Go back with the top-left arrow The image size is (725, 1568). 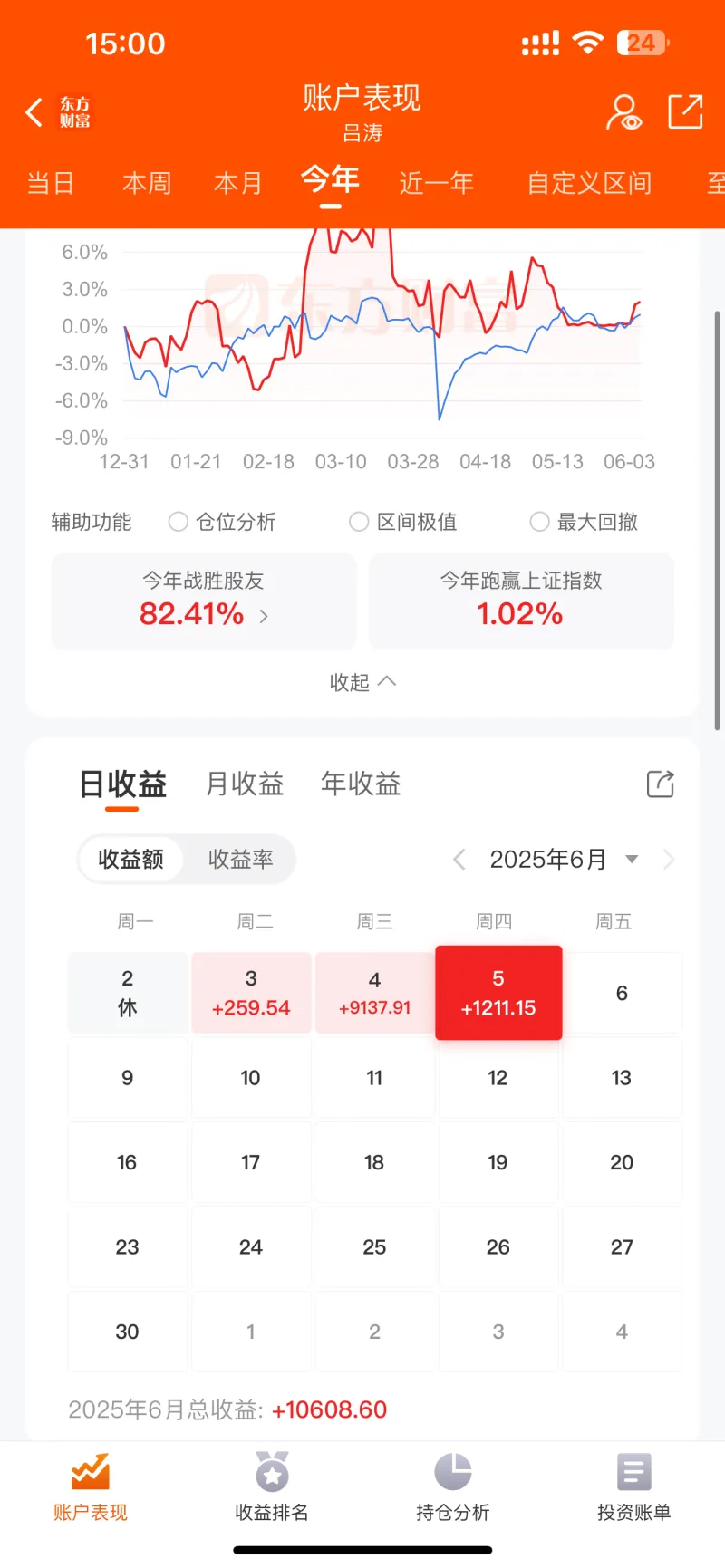click(34, 112)
